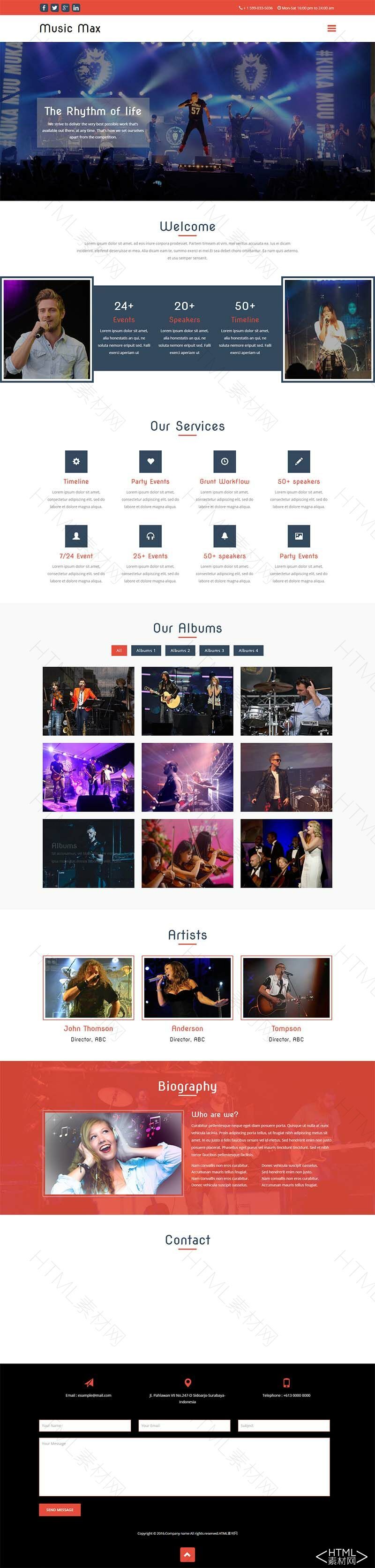
Task: Submit the form with Send Message
Action: pyautogui.click(x=60, y=1509)
